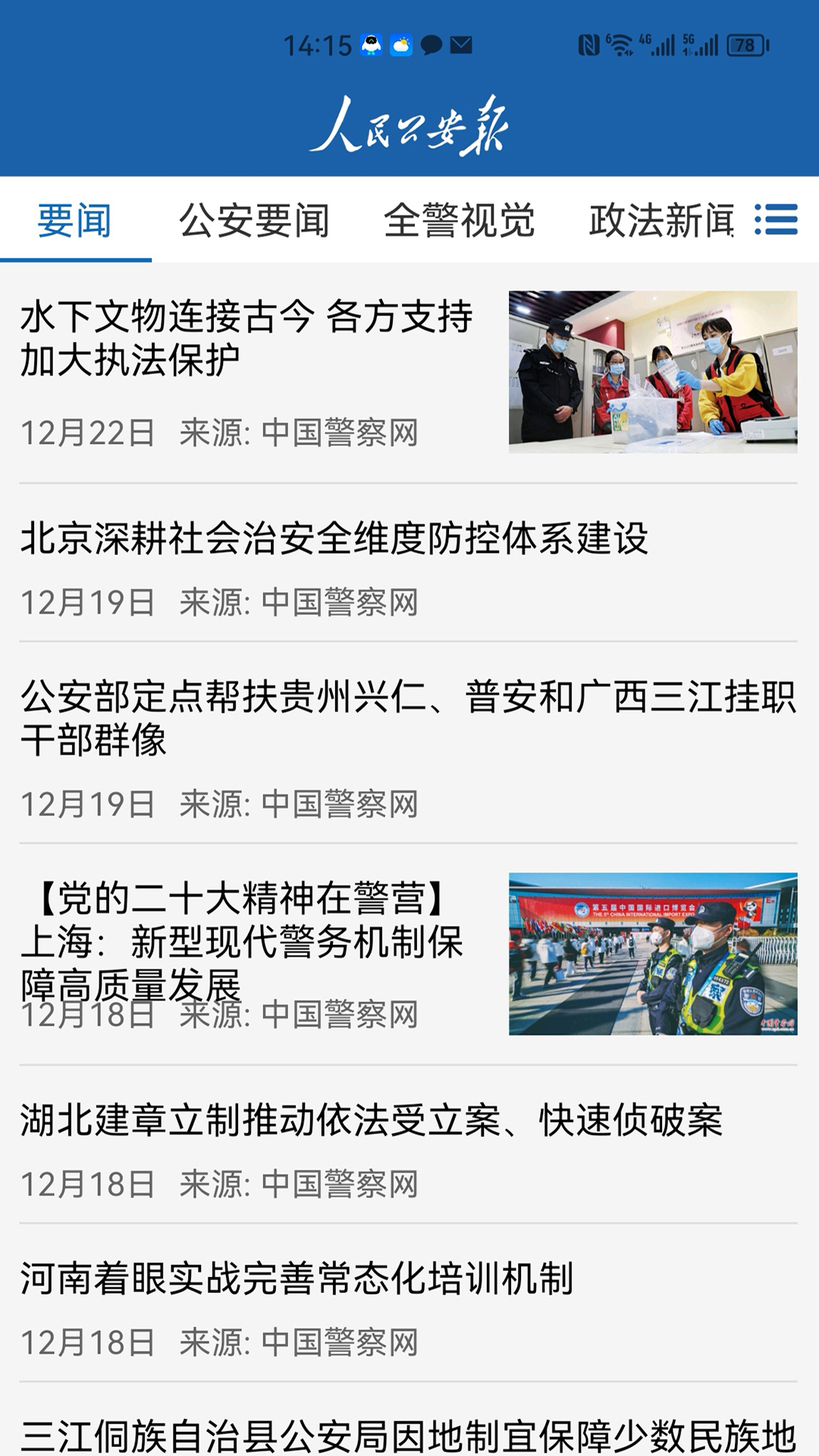This screenshot has width=819, height=1456.
Task: Tap the weather app icon in status bar
Action: 403,45
